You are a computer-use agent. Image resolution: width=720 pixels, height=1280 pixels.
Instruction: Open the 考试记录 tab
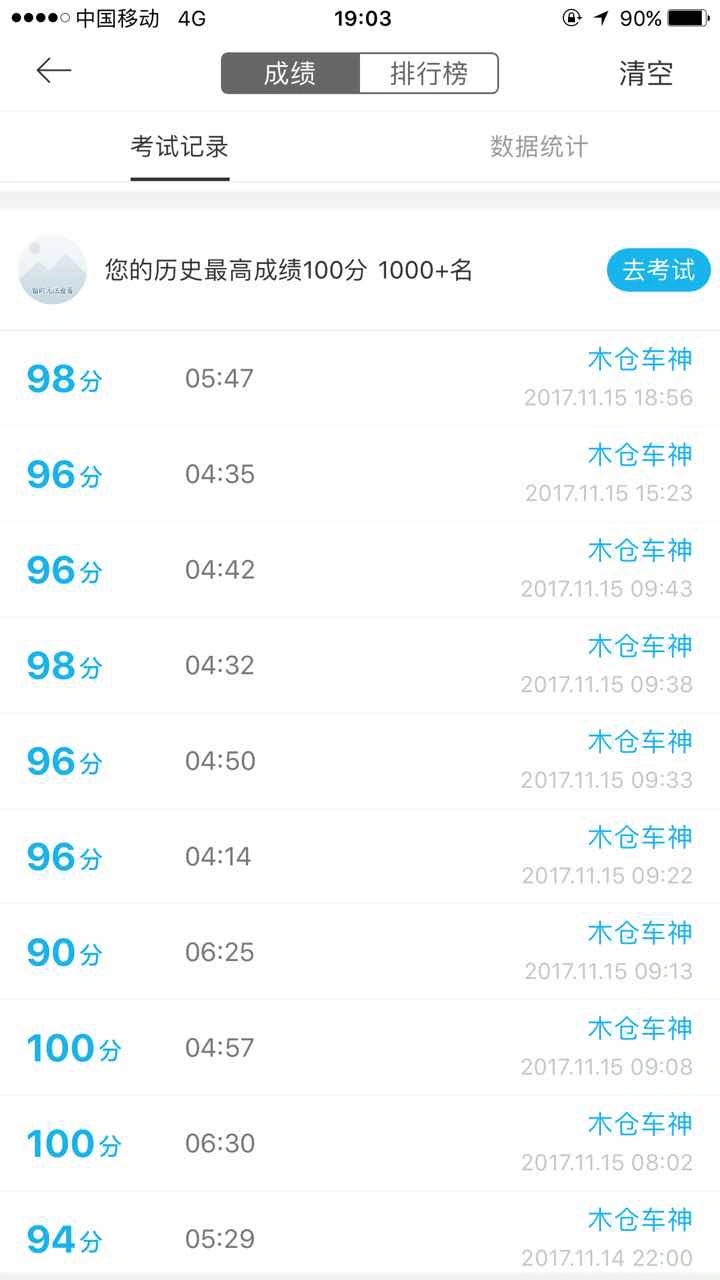coord(180,147)
